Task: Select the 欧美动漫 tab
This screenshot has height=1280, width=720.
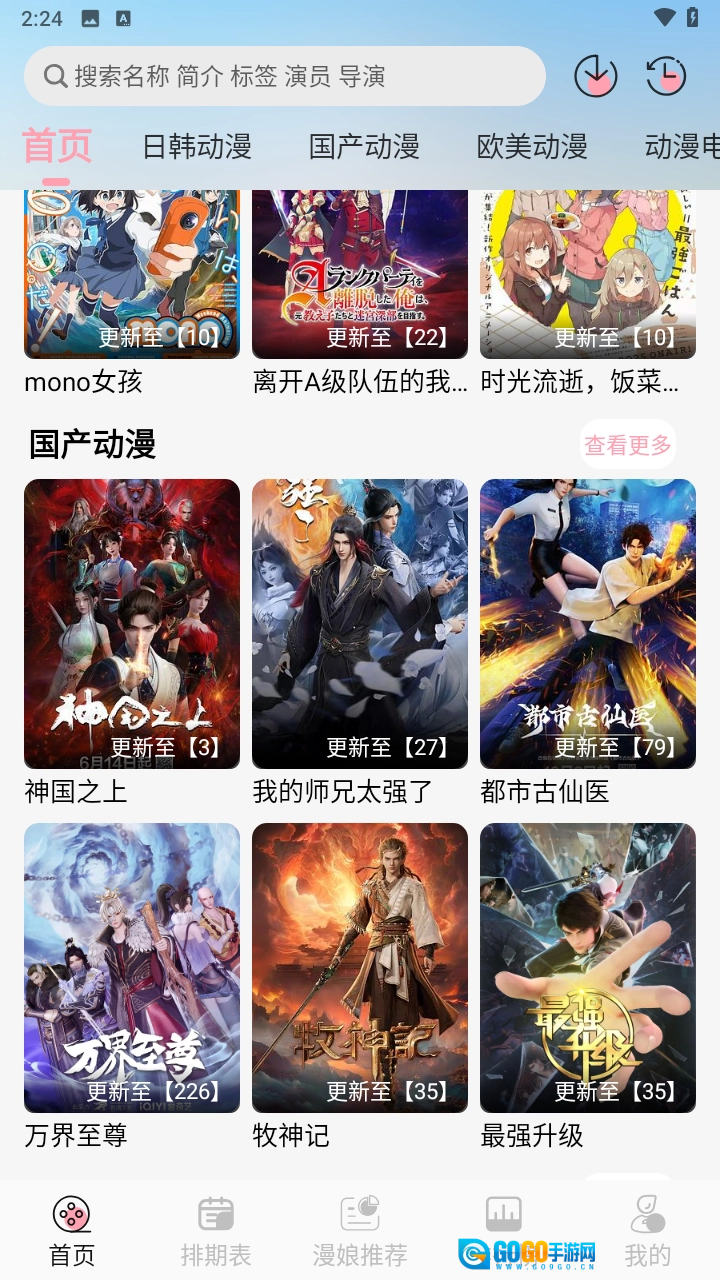Action: (x=532, y=147)
